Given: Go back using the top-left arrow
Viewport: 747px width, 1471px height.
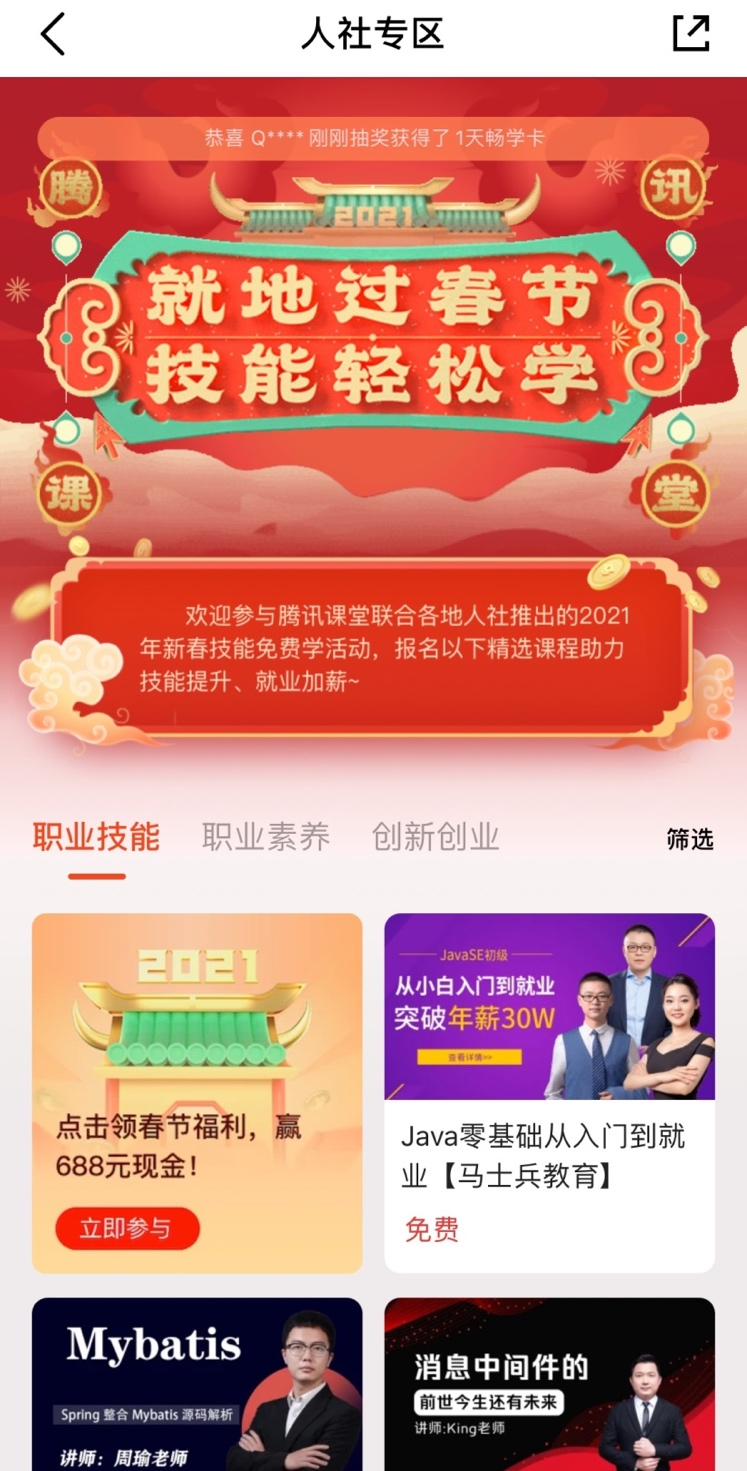Looking at the screenshot, I should pos(53,35).
